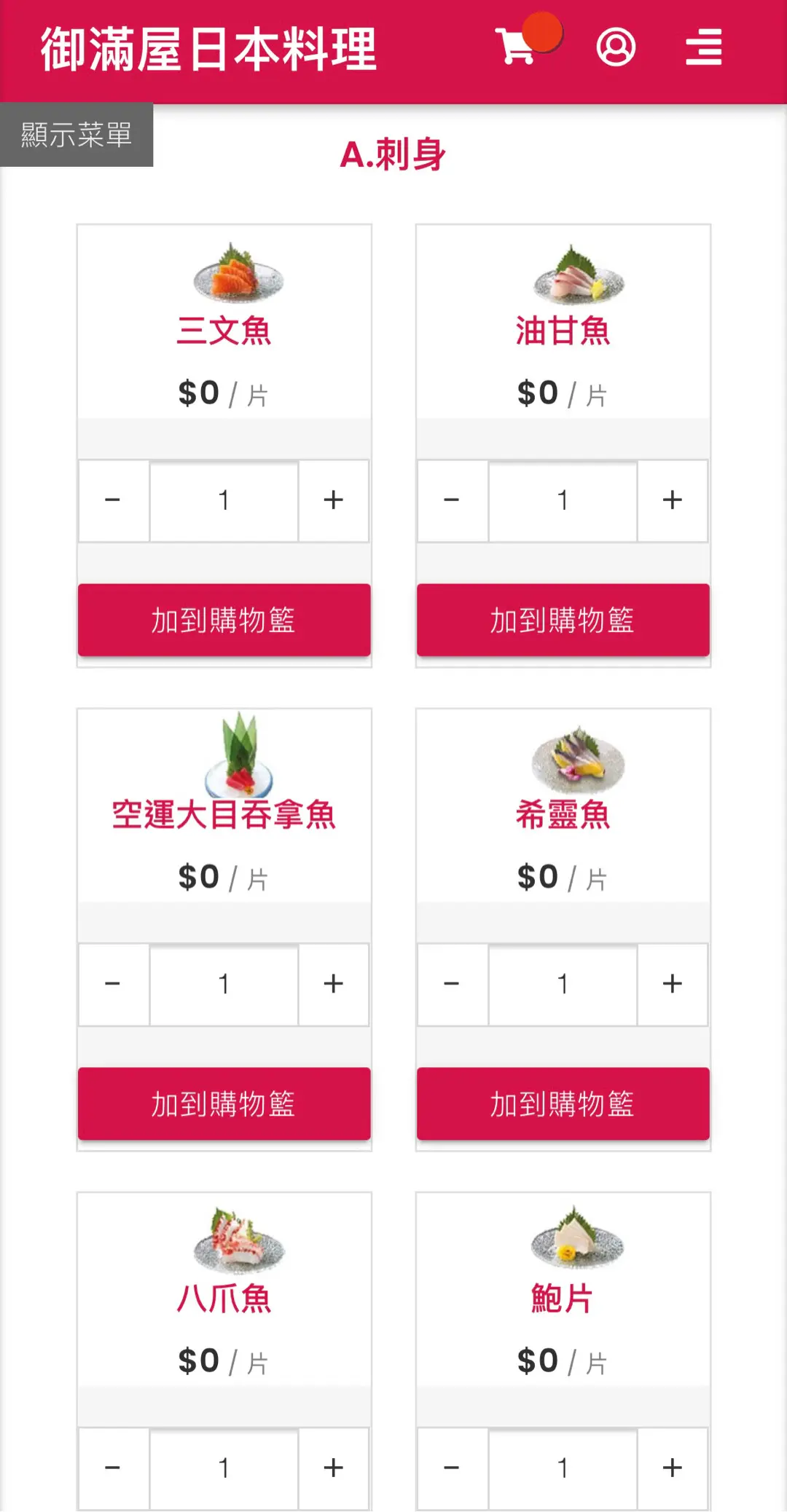Open the 御滿屋日本料理 home title
This screenshot has height=1512, width=787.
pos(208,50)
